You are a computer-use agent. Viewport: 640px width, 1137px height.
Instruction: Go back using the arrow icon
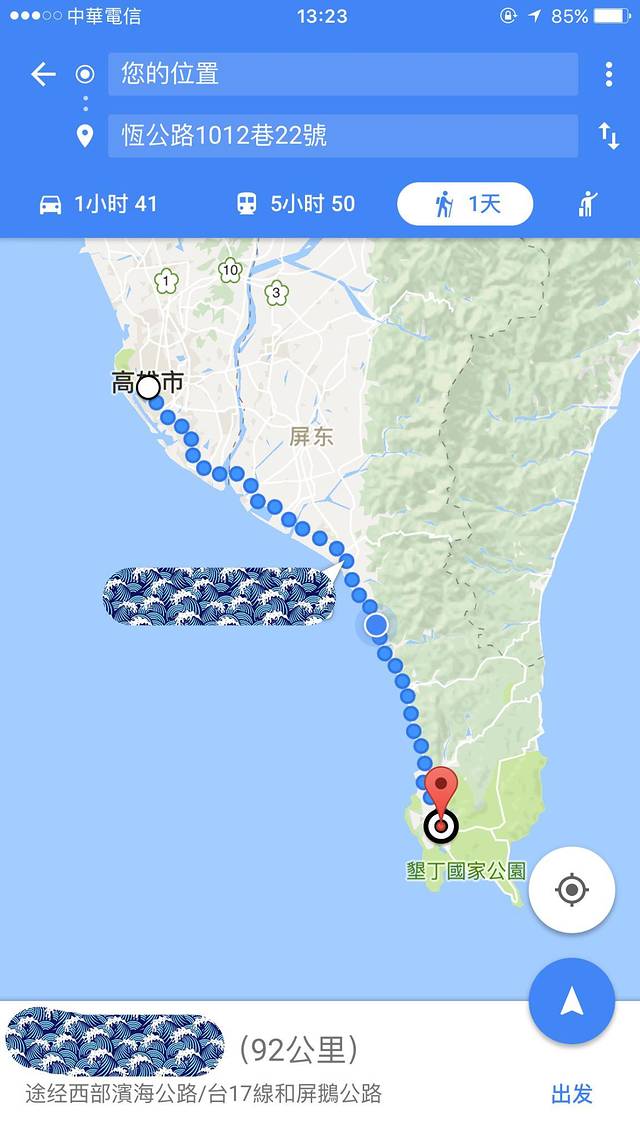[x=43, y=74]
